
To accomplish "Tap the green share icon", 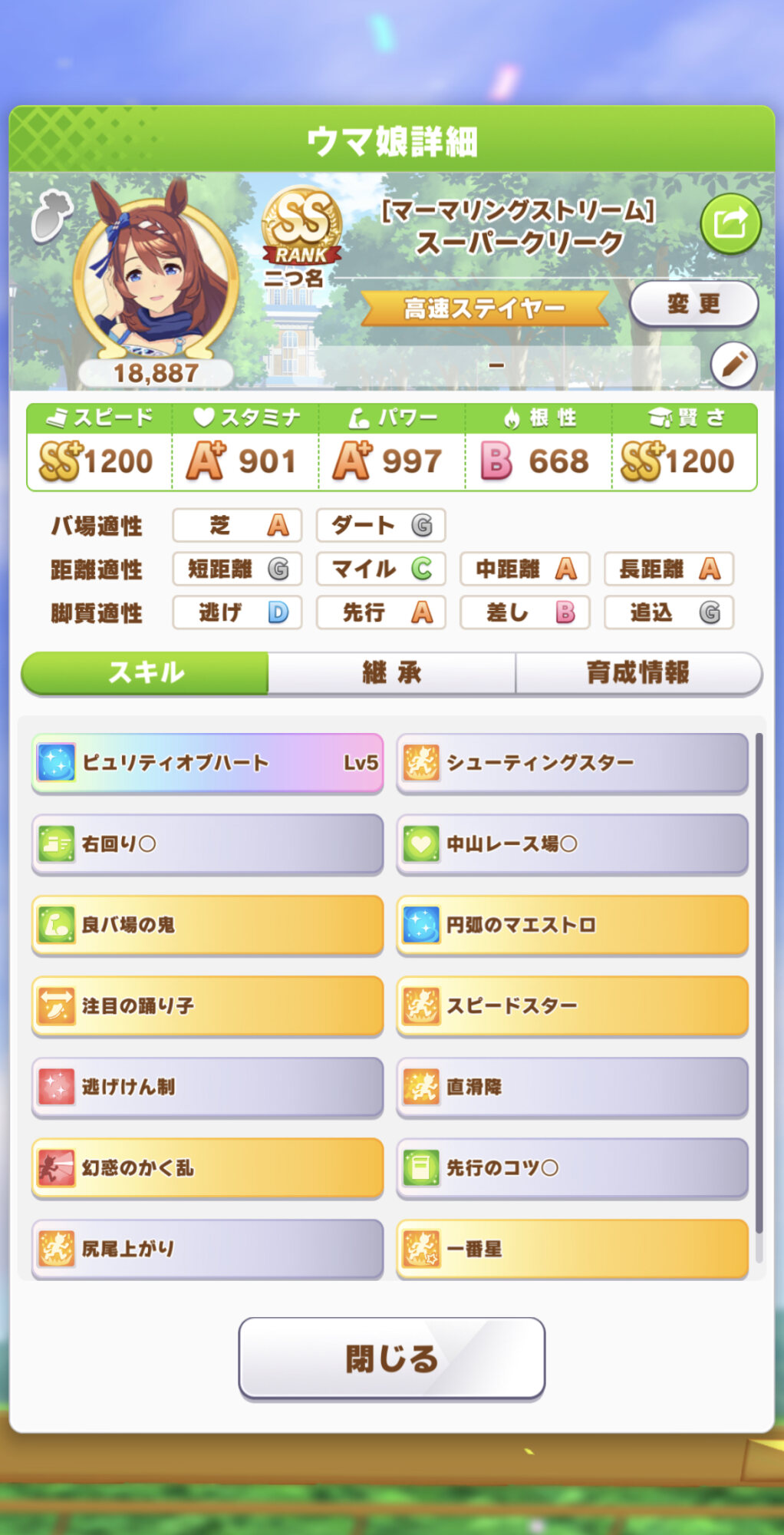I will click(x=730, y=224).
